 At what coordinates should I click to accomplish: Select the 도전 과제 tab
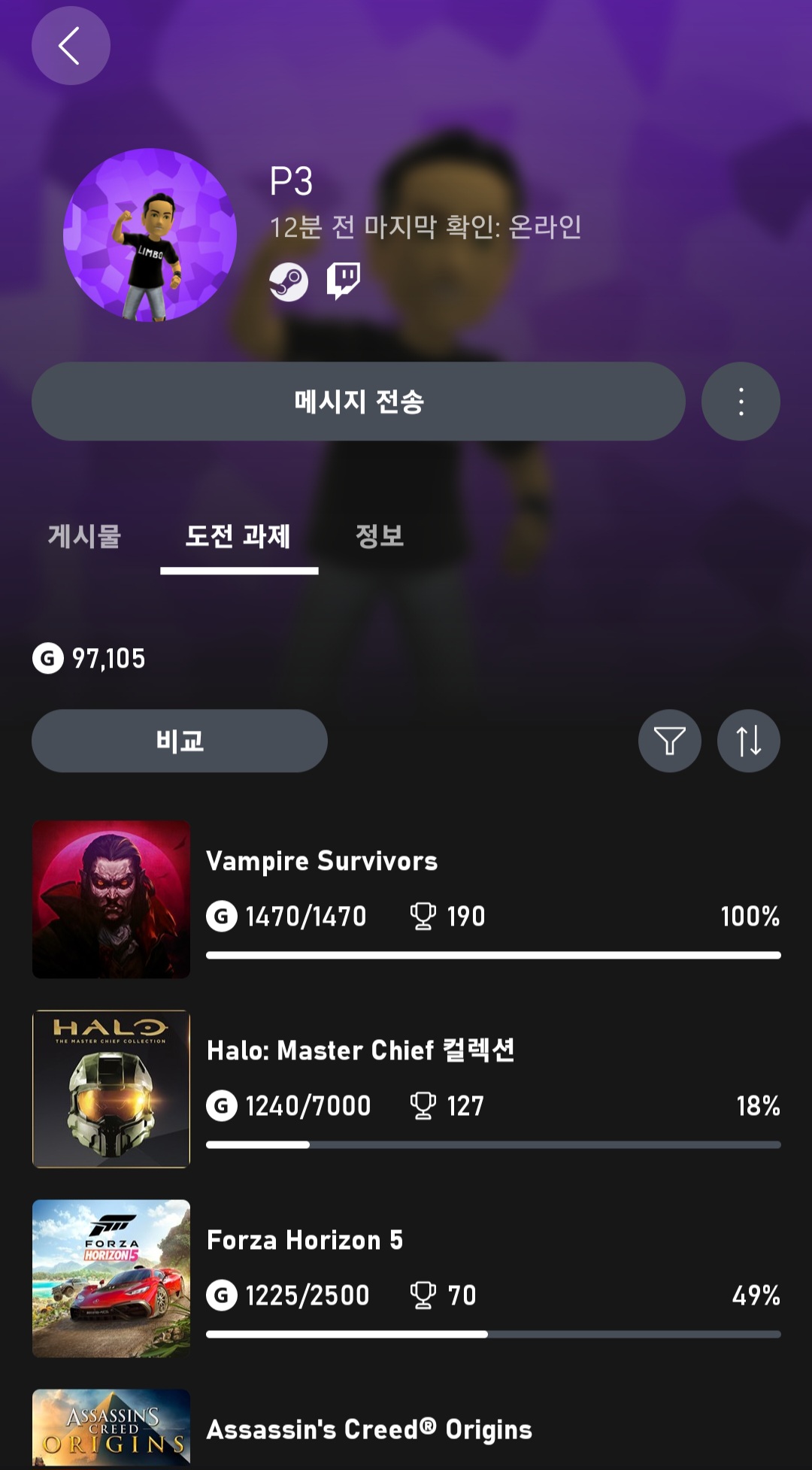tap(238, 536)
